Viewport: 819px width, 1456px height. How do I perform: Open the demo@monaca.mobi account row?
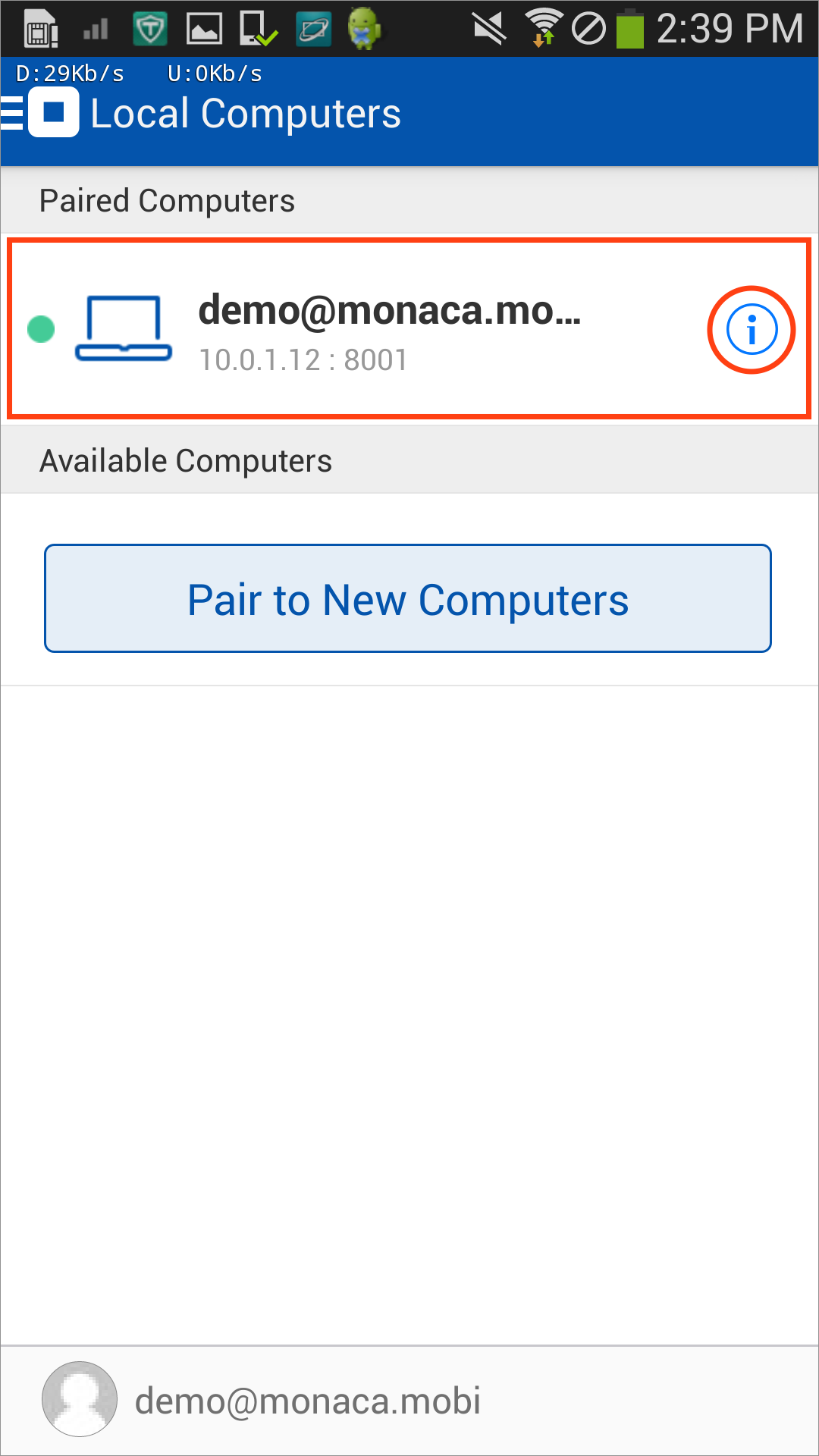tap(307, 1401)
